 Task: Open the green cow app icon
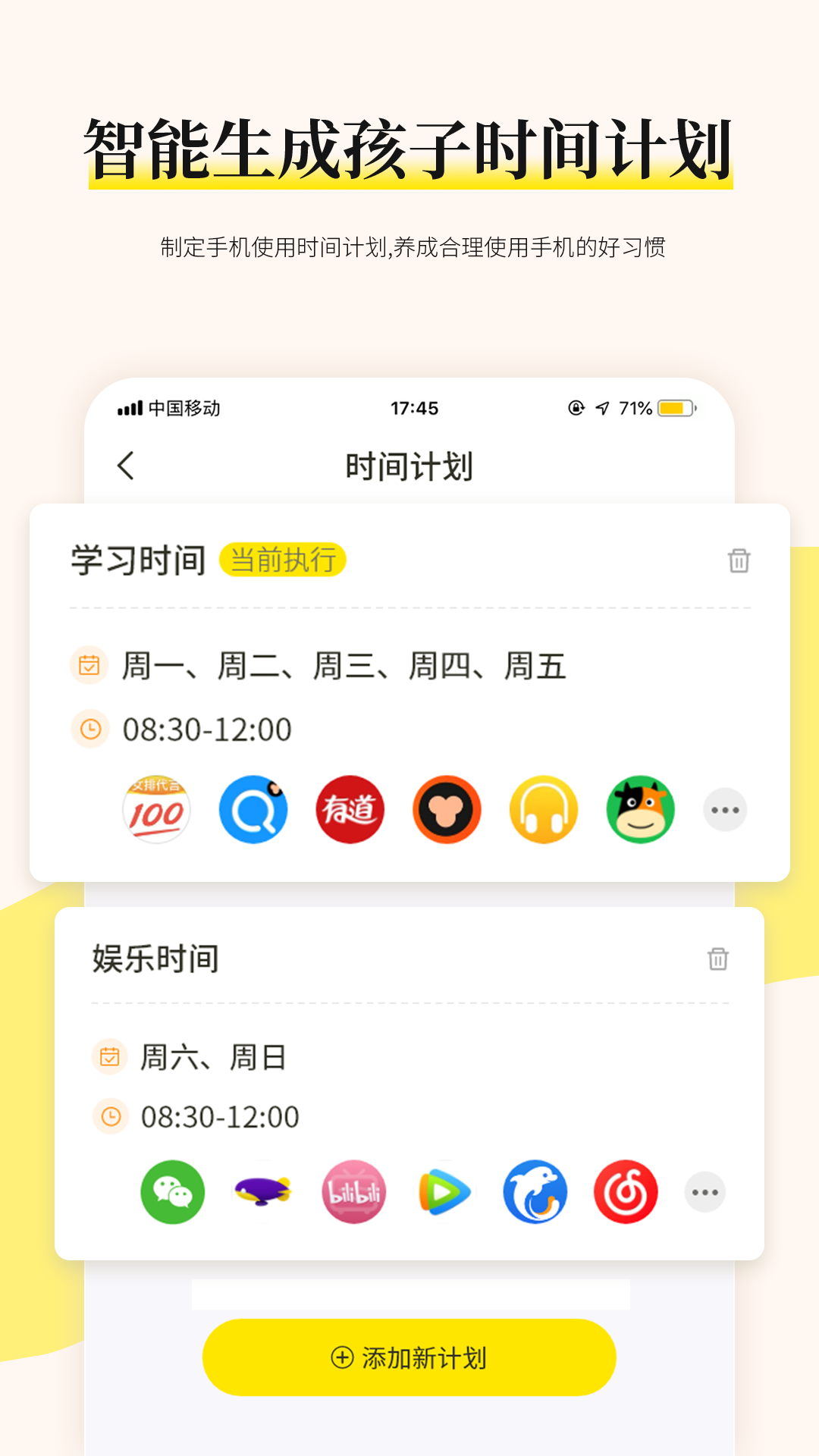(641, 810)
